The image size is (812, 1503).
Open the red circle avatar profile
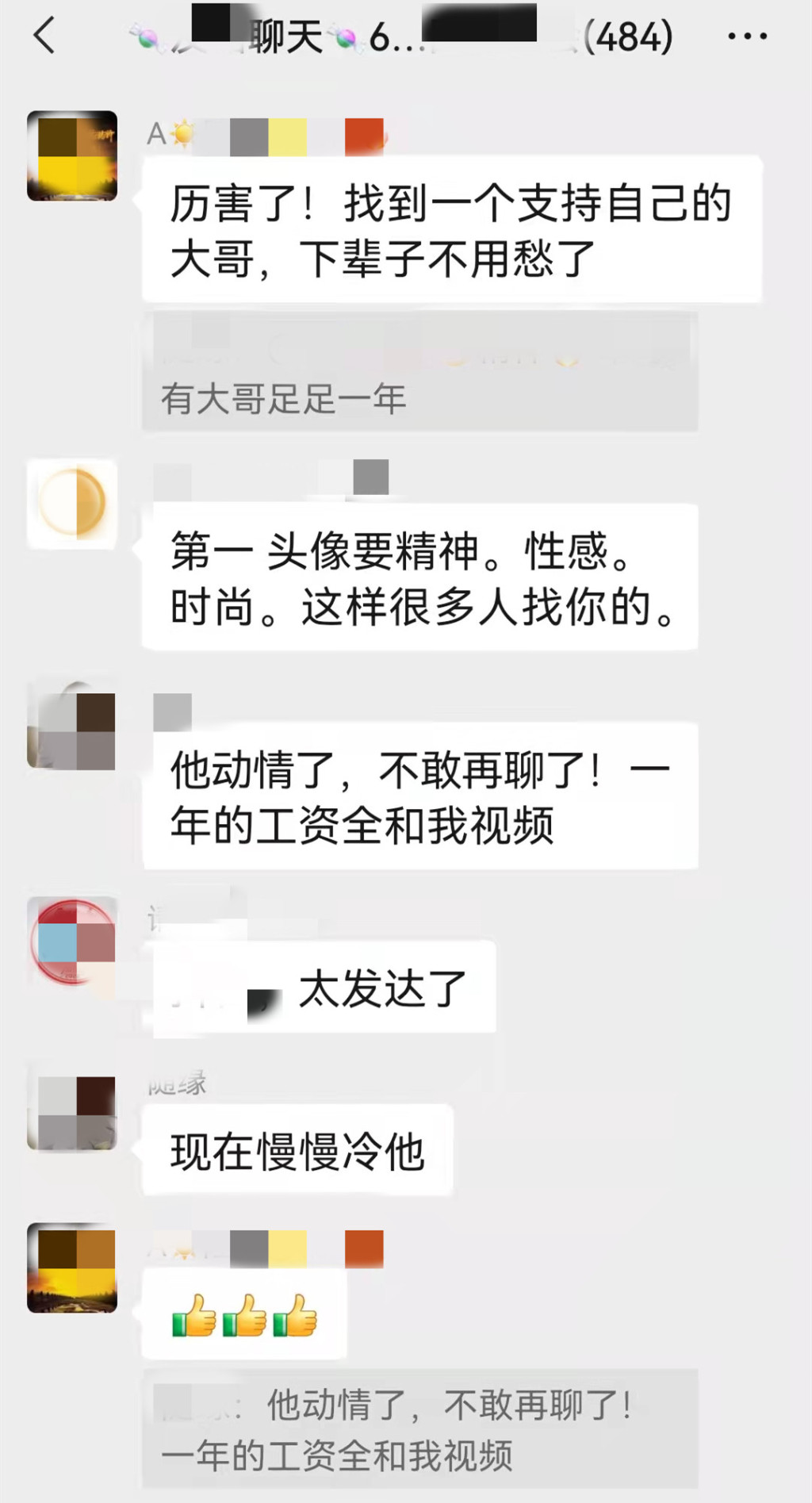72,941
